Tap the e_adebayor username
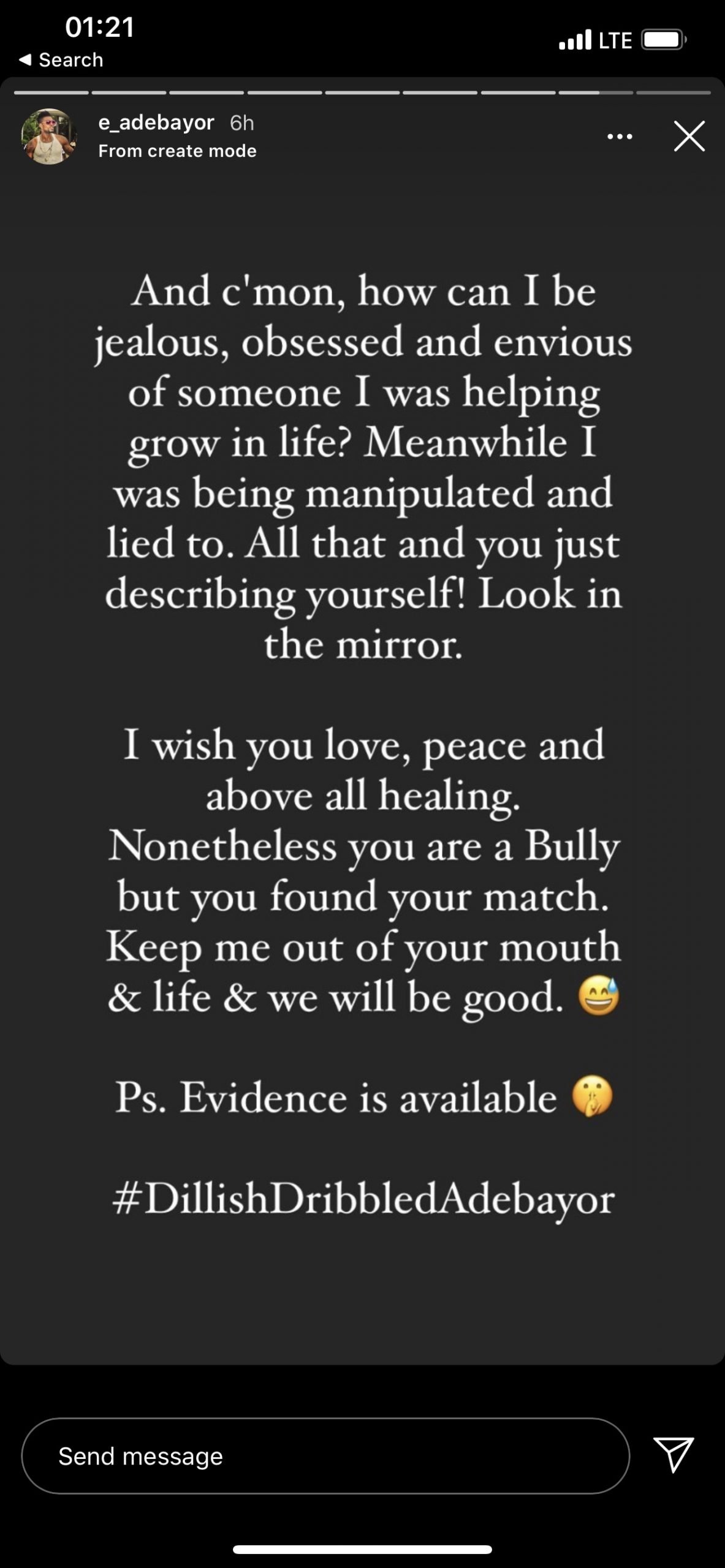725x1568 pixels. tap(156, 123)
